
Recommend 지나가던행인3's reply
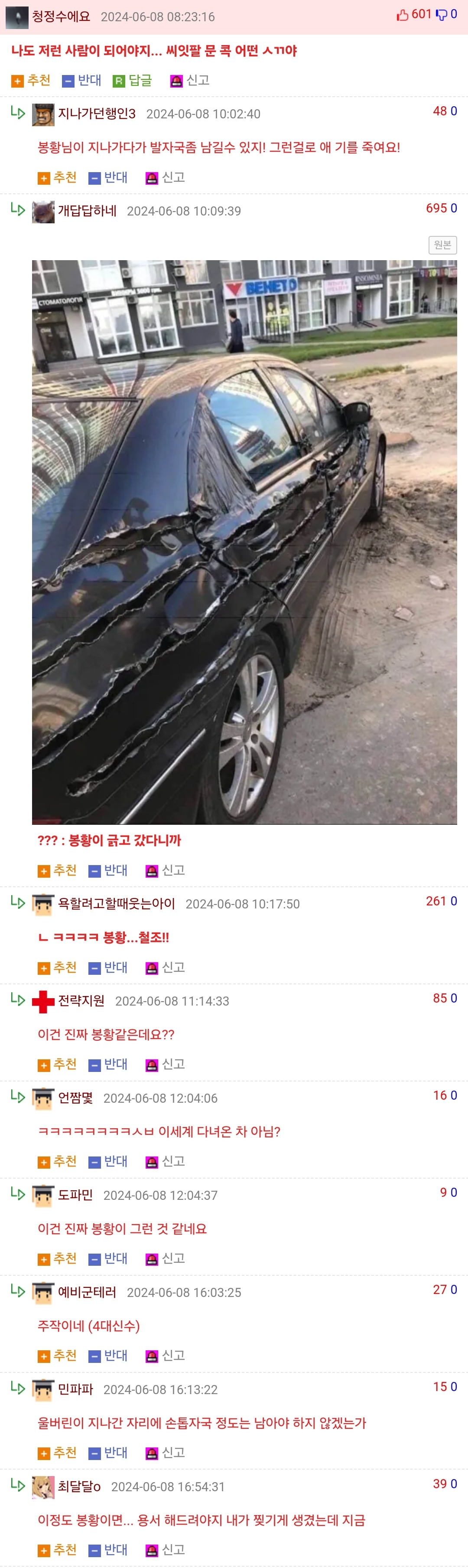tap(57, 178)
